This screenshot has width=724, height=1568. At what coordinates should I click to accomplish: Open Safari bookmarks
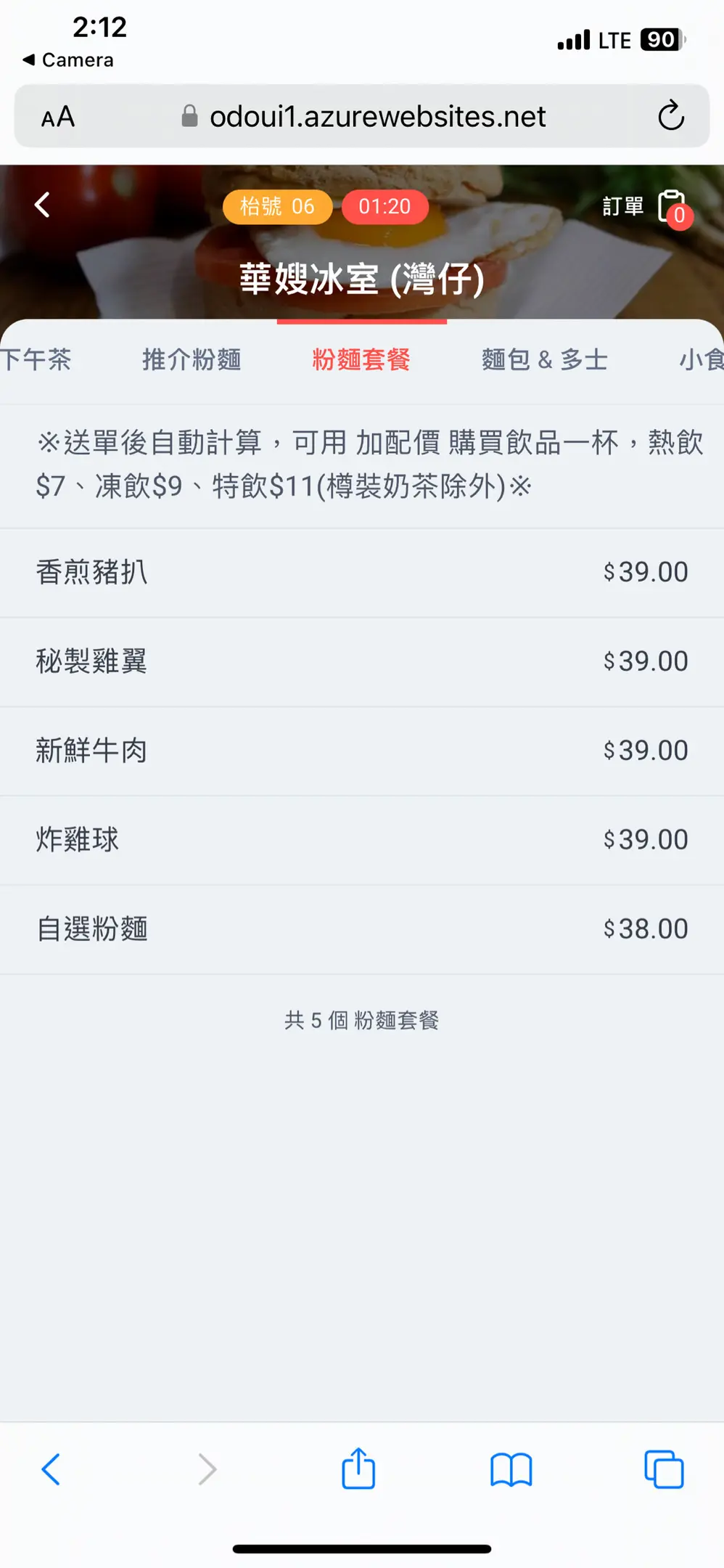point(511,1469)
